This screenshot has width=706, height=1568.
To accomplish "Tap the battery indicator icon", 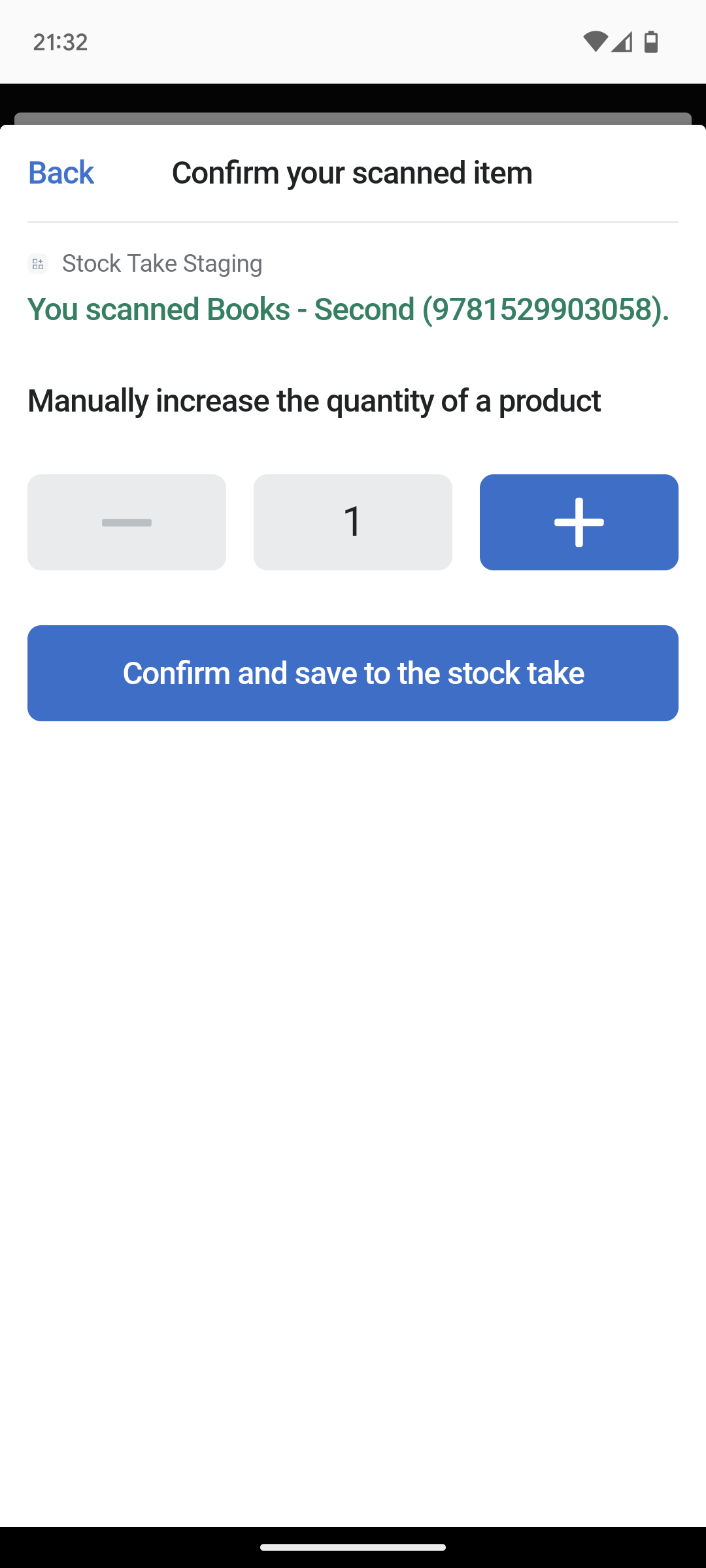I will pos(650,42).
